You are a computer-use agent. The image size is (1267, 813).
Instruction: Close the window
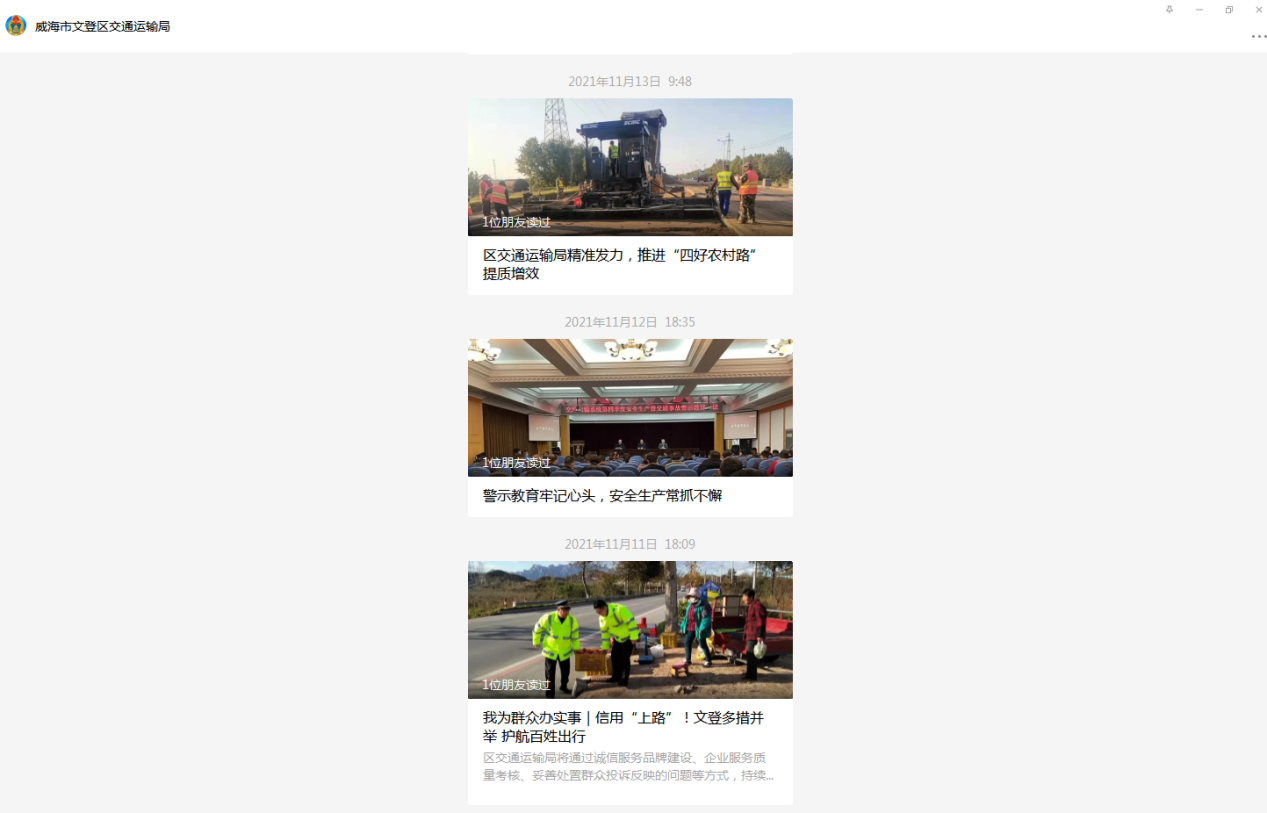click(x=1258, y=10)
